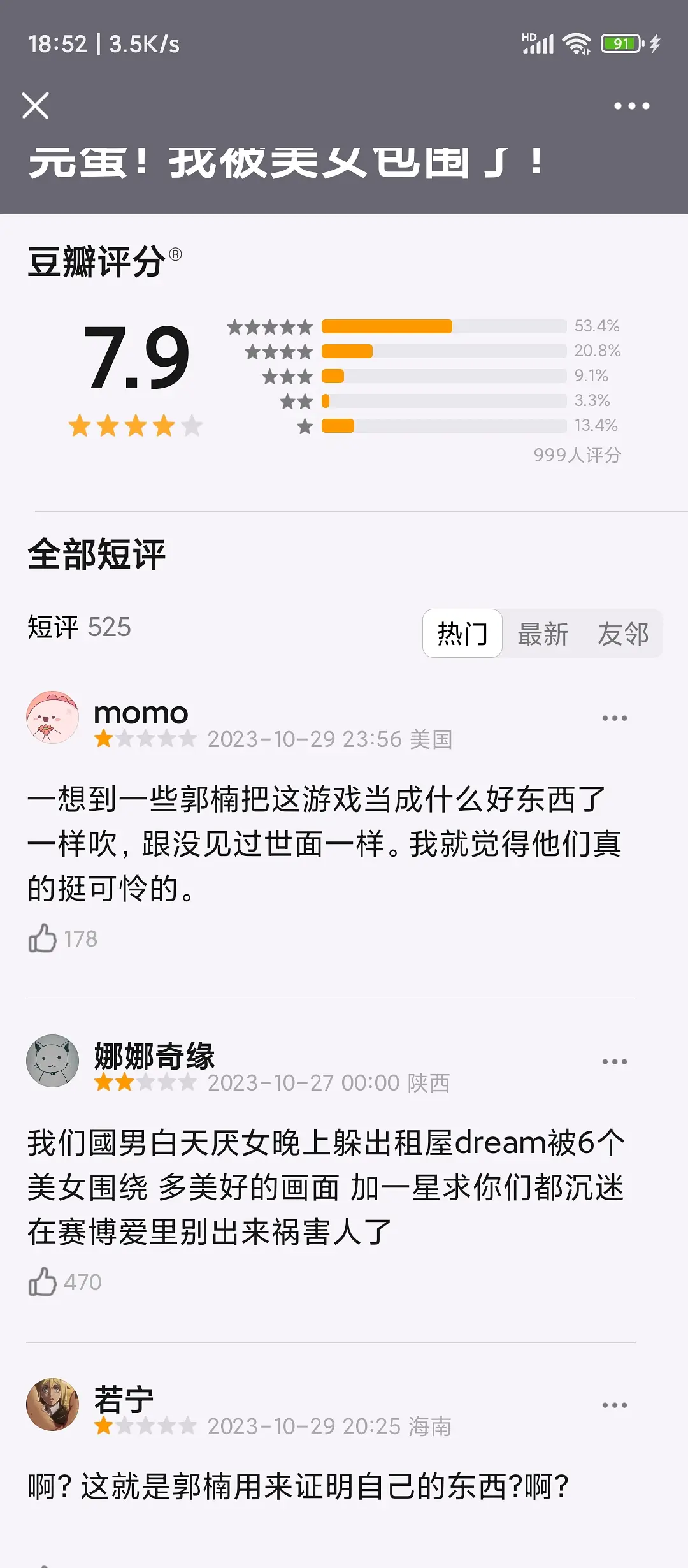Close the page with the X button

(36, 106)
